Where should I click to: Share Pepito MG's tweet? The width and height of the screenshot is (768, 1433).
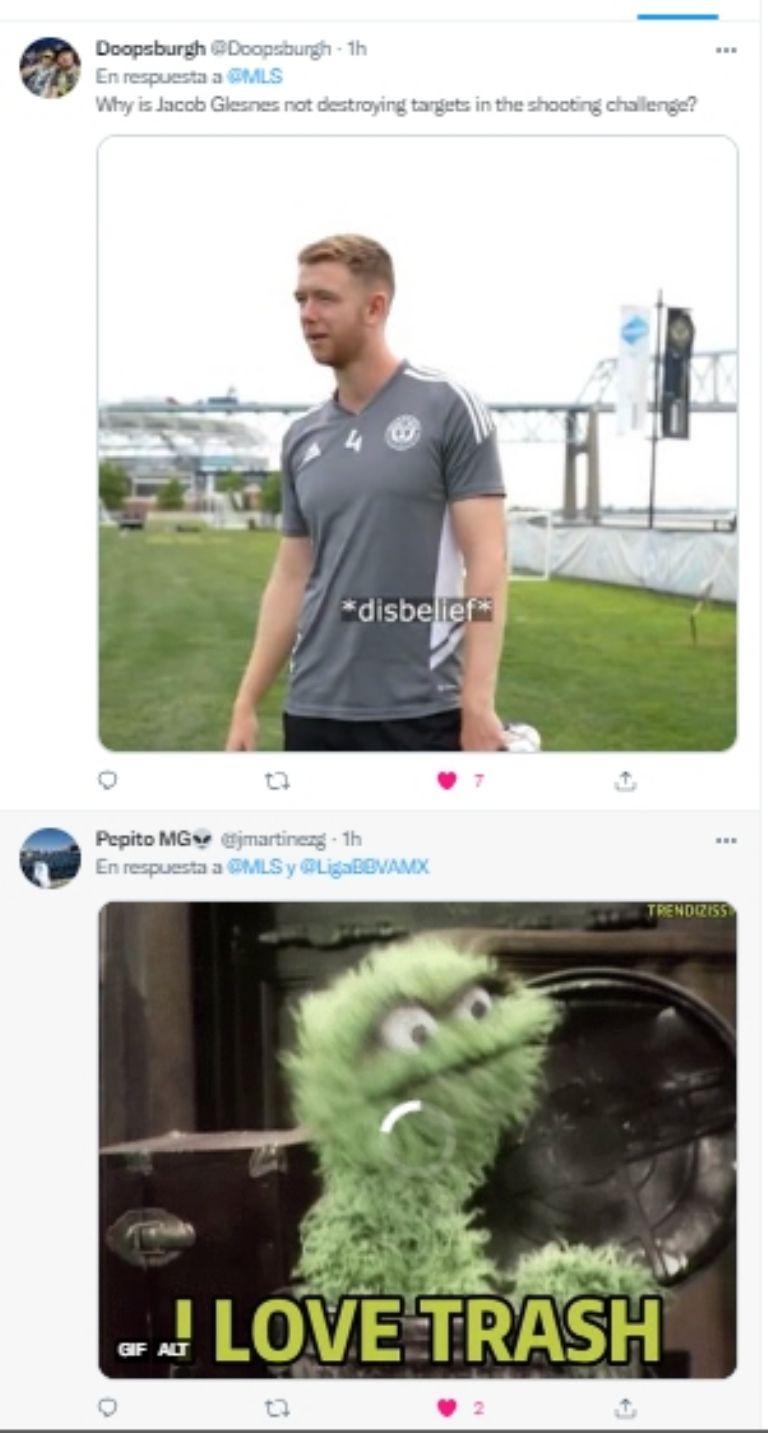[625, 1408]
